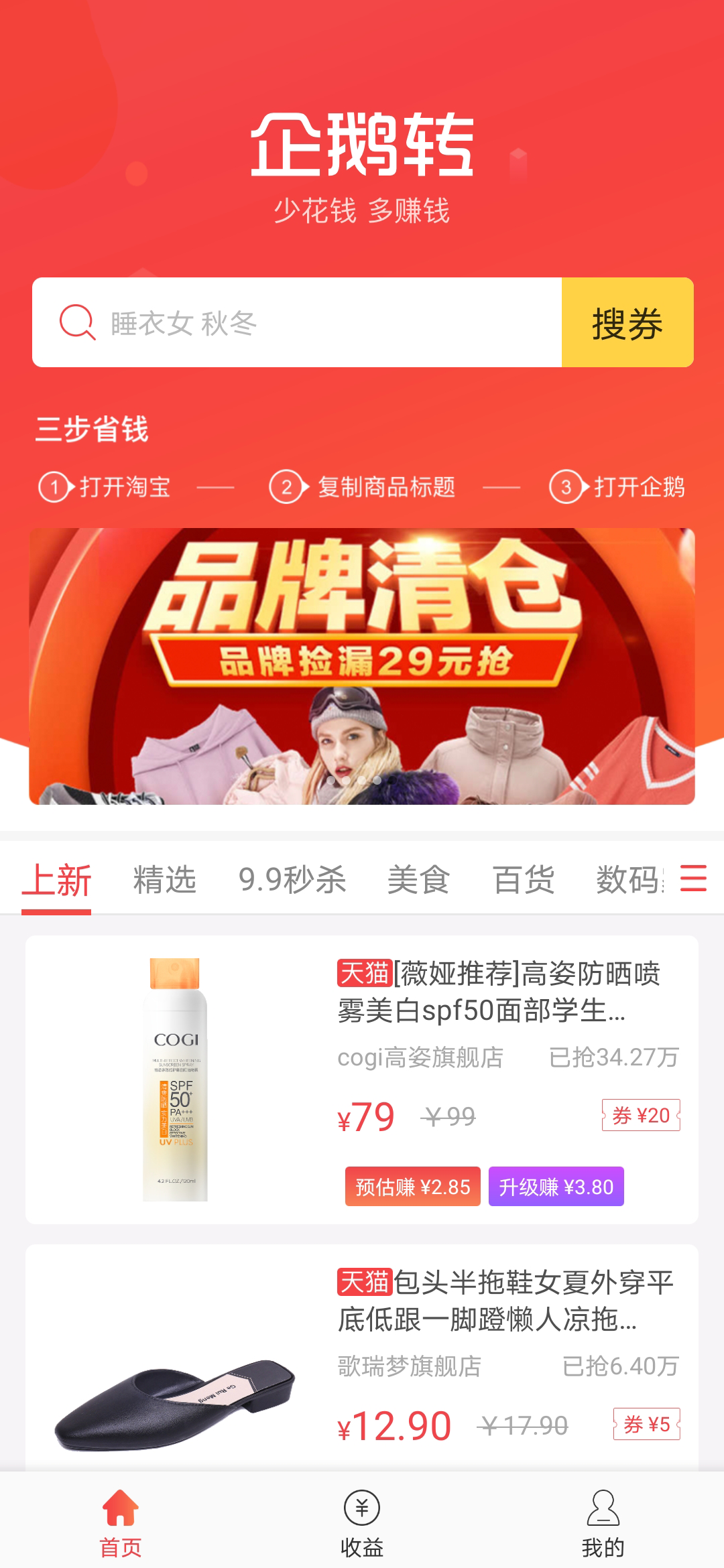This screenshot has width=724, height=1568.
Task: Go to the 百货 tab
Action: (524, 879)
